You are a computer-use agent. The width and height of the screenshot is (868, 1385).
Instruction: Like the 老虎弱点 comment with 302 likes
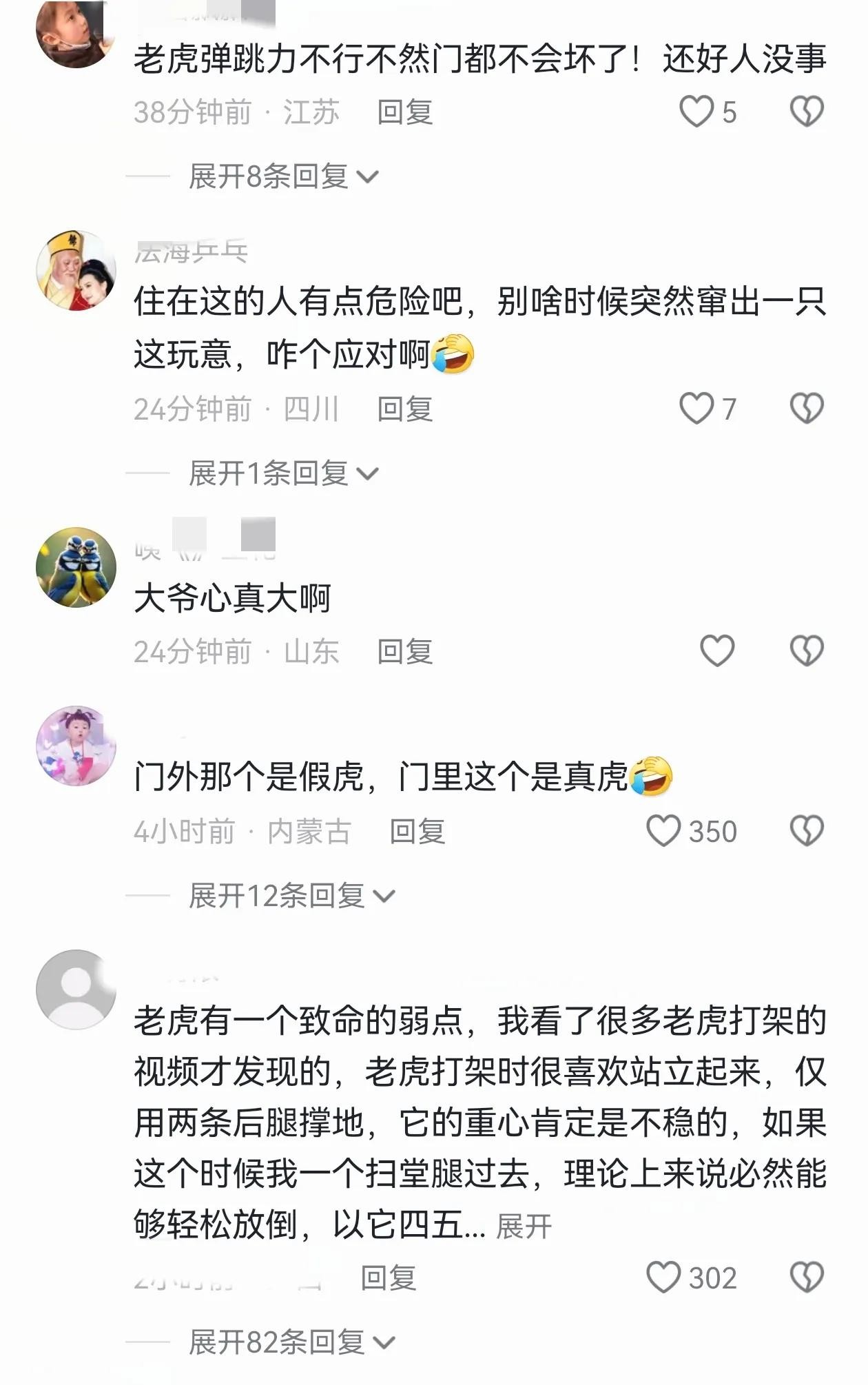click(x=664, y=1278)
